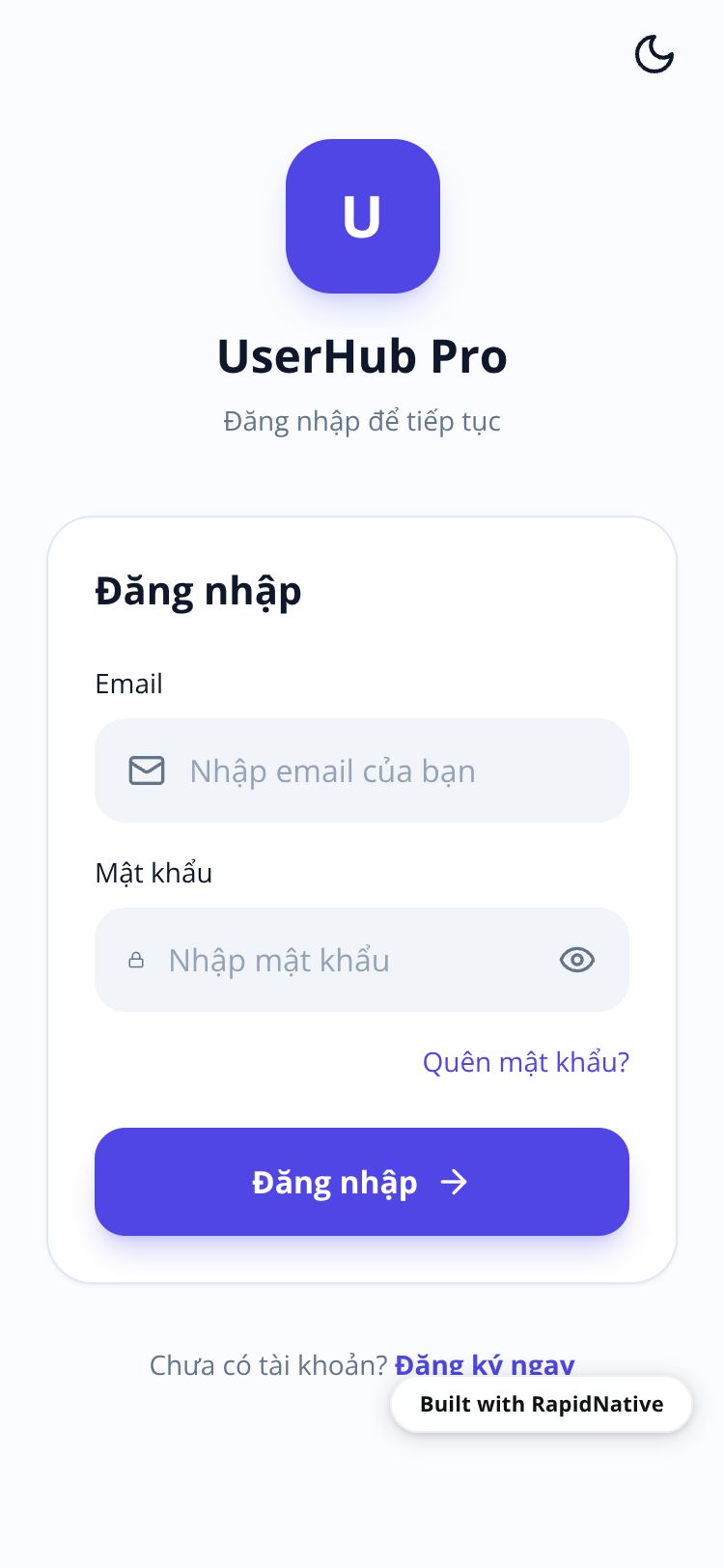Switch to dark mode with moon icon
724x1568 pixels.
pos(654,54)
